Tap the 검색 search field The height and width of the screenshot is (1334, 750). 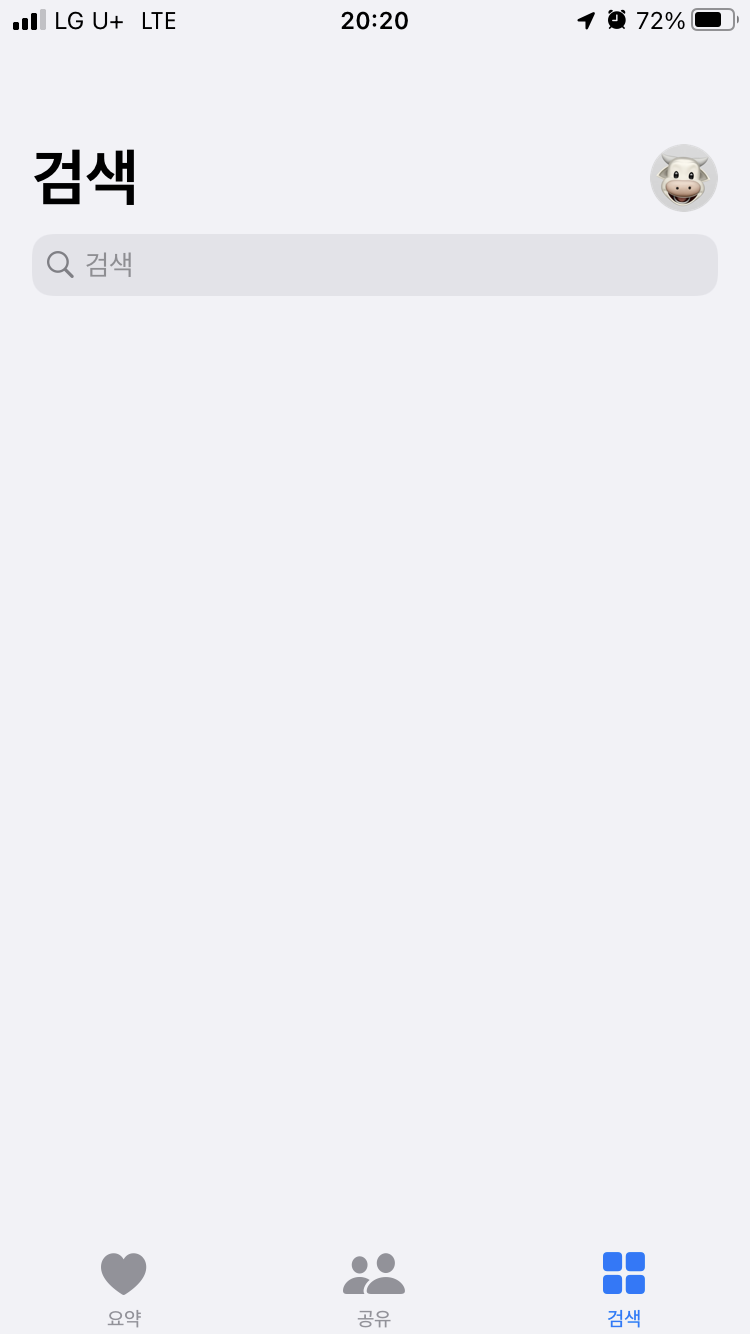coord(375,265)
